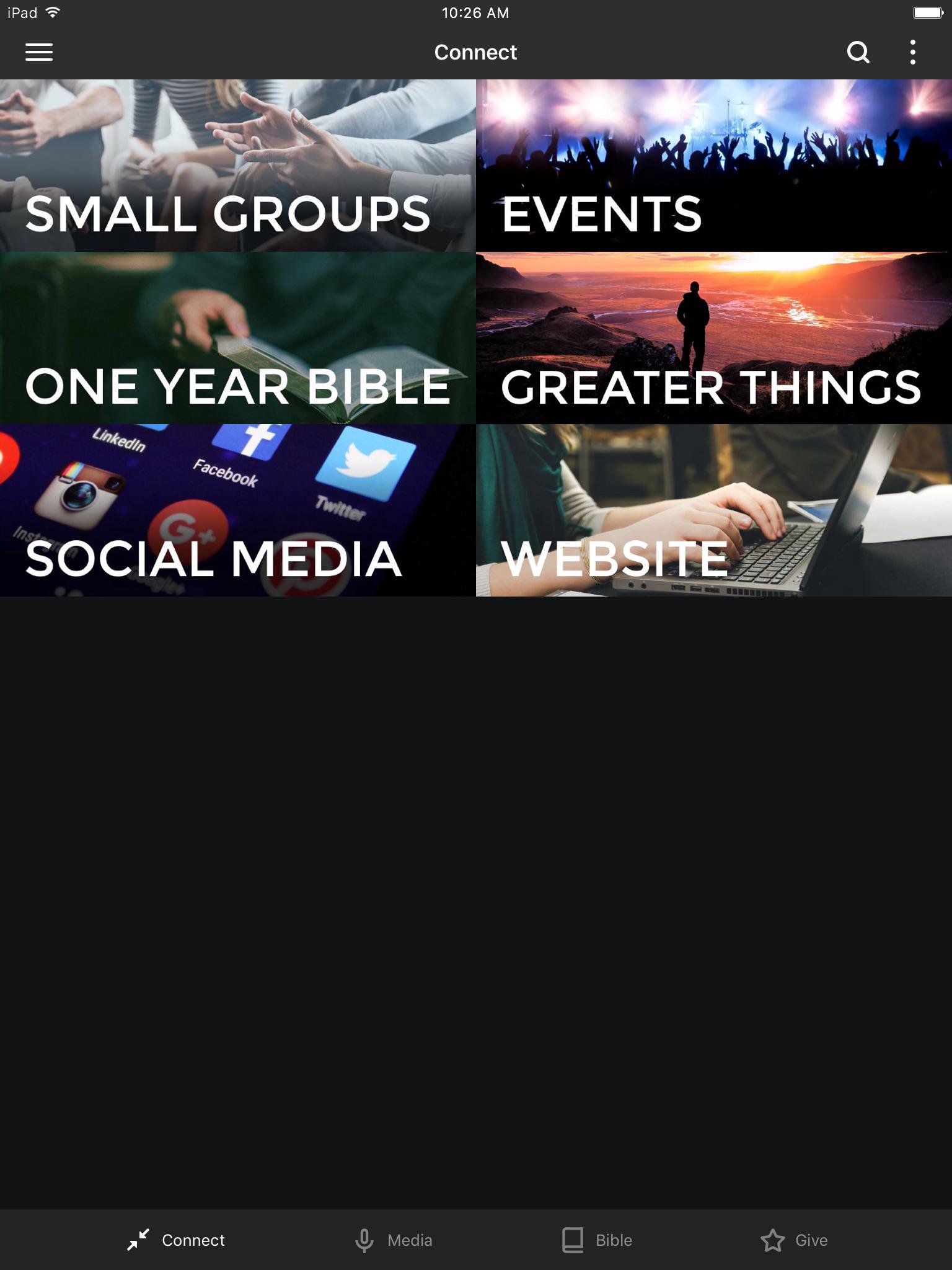
Task: Switch to the Bible tab
Action: point(597,1240)
